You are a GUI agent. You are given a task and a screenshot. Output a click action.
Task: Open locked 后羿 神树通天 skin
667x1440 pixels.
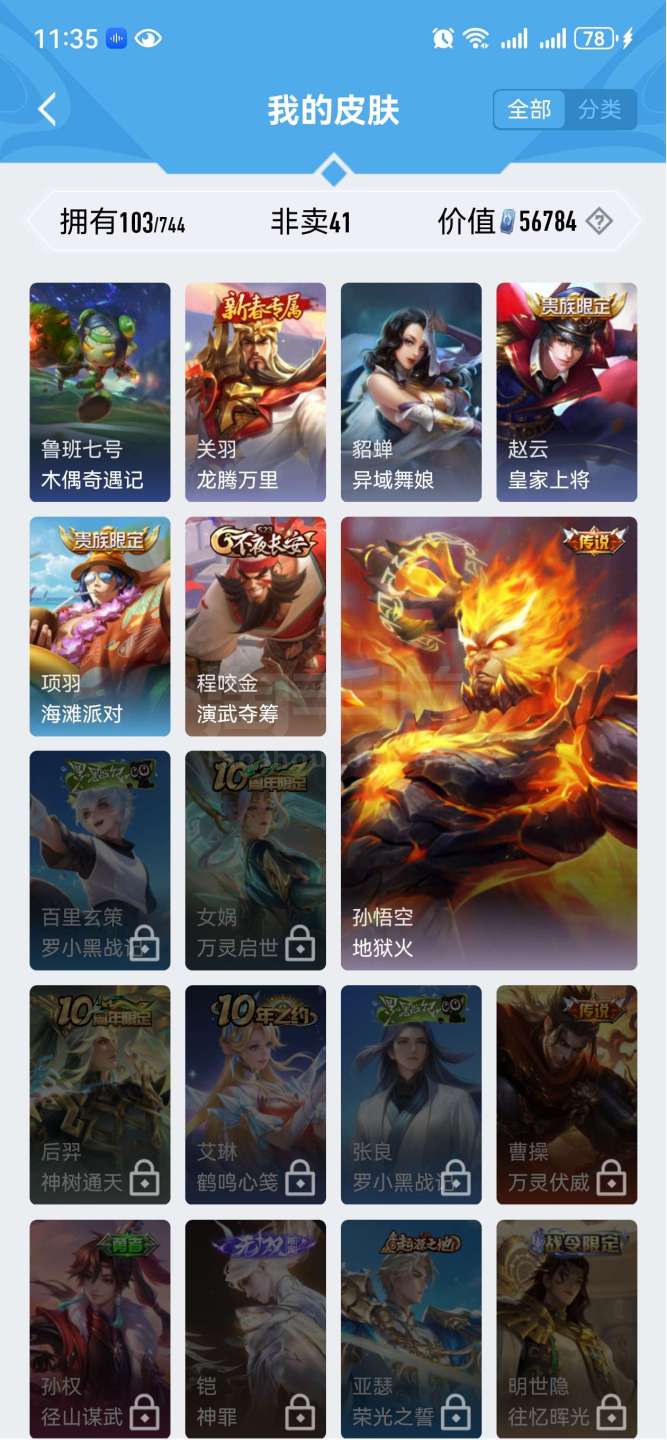pos(100,1094)
